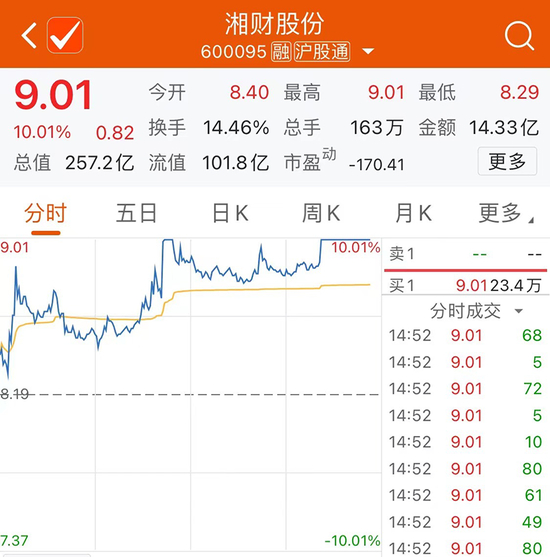Screen dimensions: 550x557
Task: Expand the 分时成交 dropdown
Action: [476, 311]
